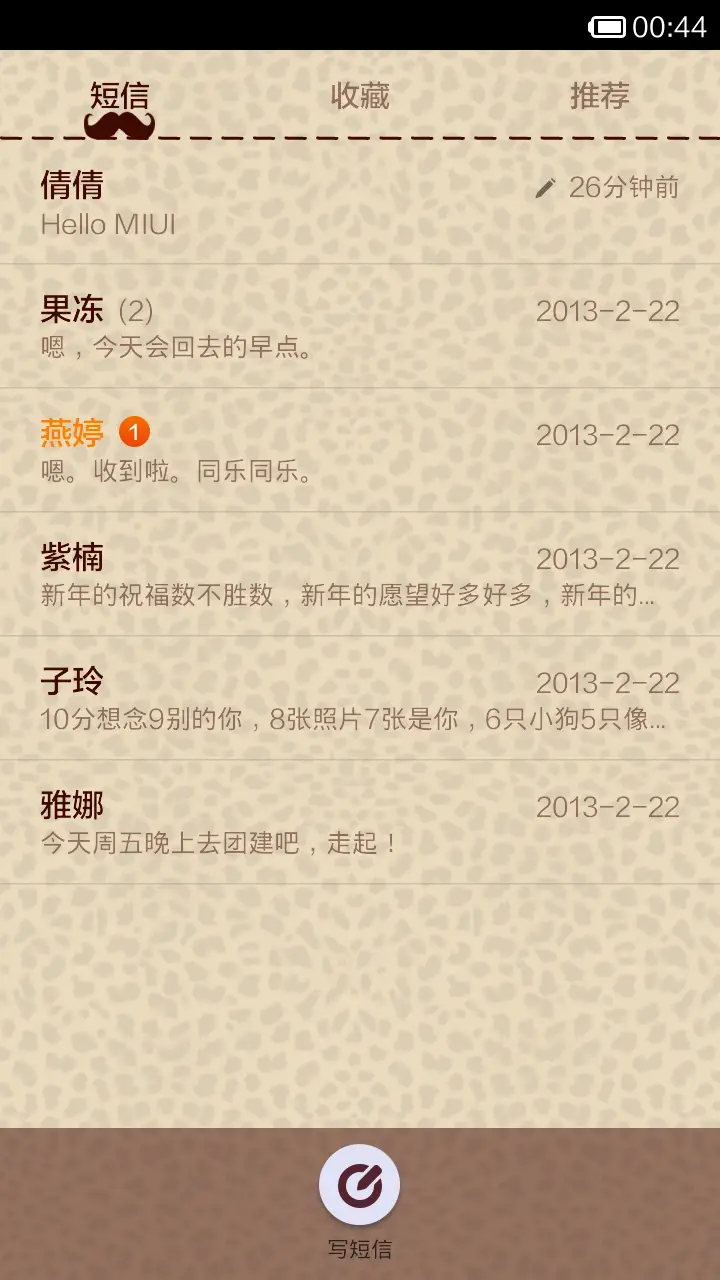
Task: Tap the orange unread badge on 燕婷
Action: 136,433
